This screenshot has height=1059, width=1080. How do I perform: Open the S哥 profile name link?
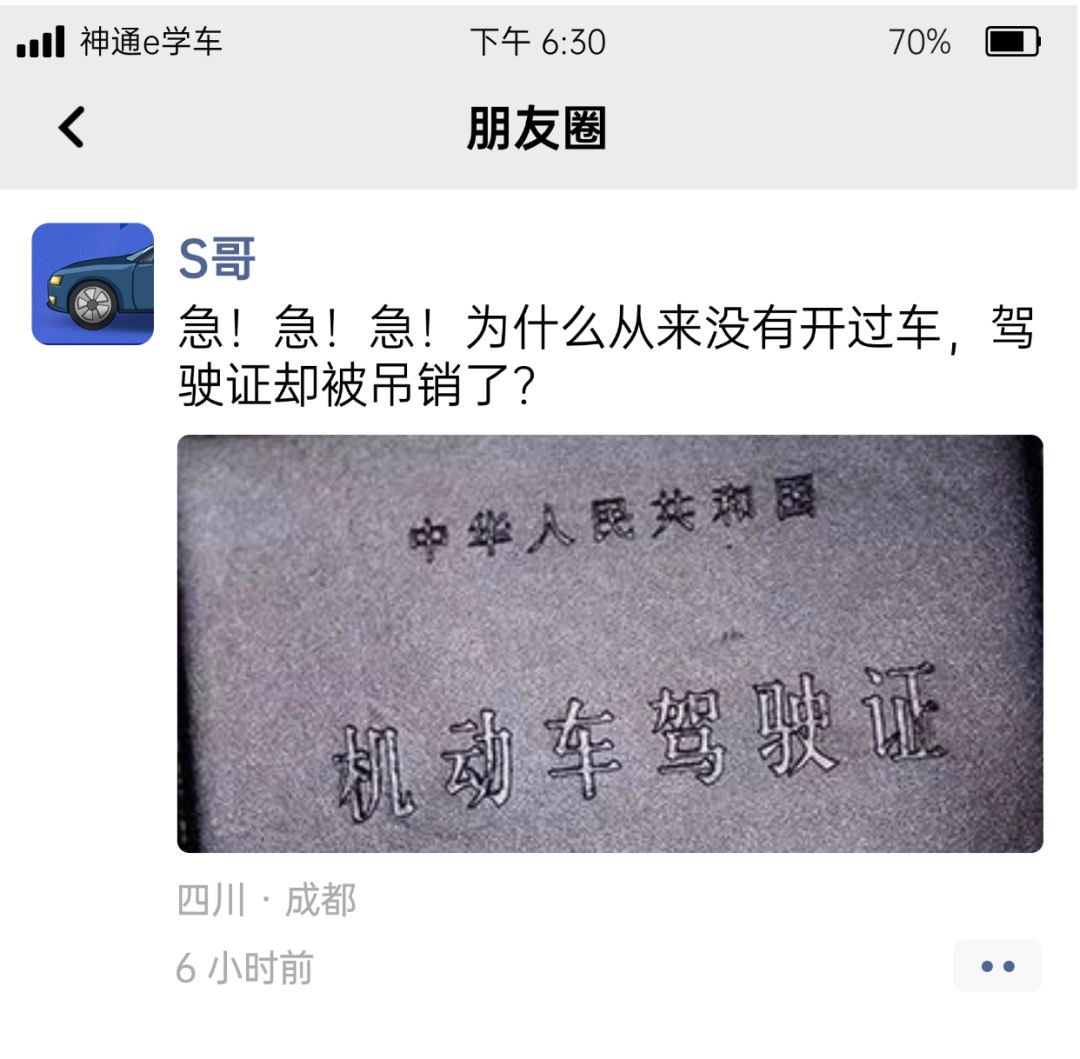click(x=217, y=259)
